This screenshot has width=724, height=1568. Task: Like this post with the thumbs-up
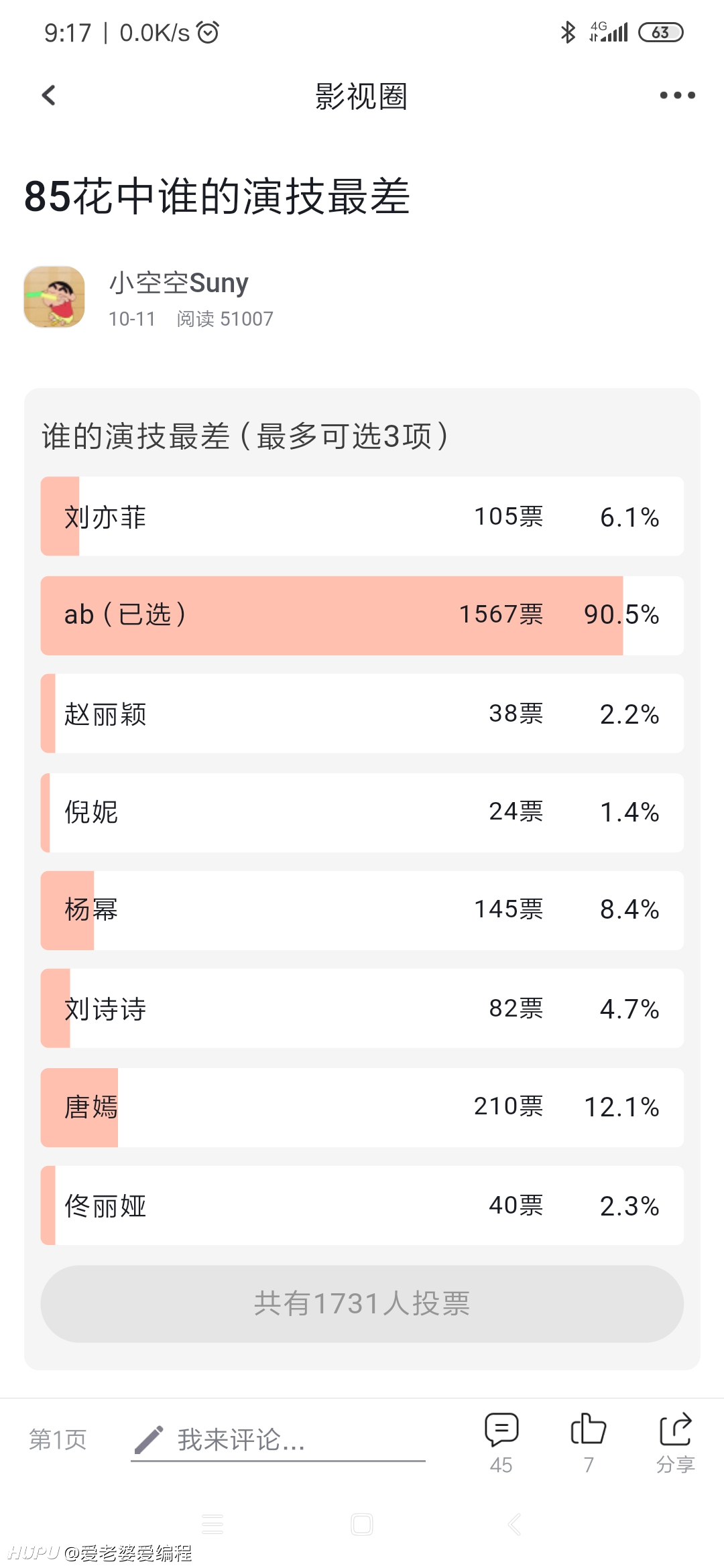[589, 1442]
